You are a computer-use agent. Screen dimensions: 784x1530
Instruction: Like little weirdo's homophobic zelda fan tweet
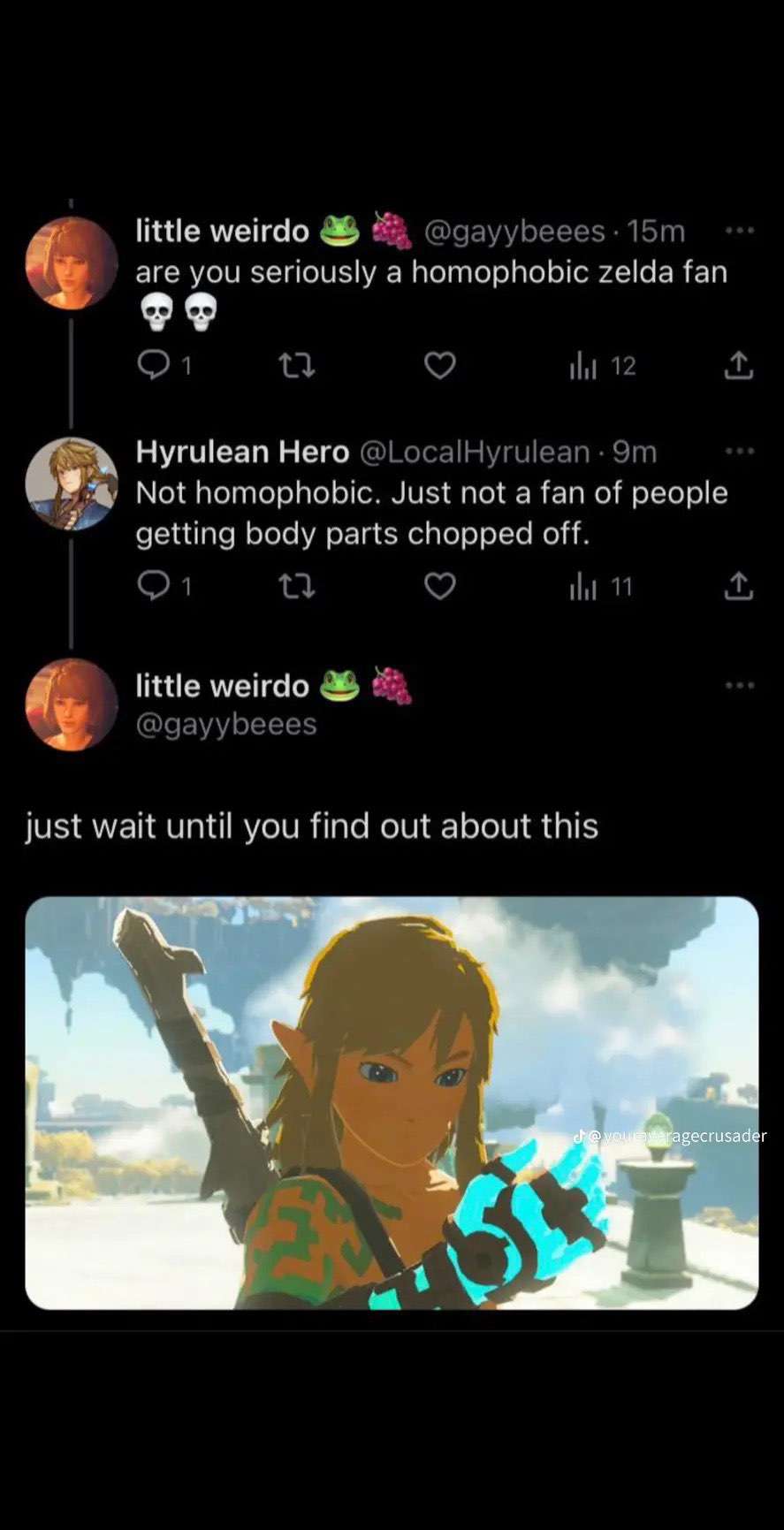440,365
